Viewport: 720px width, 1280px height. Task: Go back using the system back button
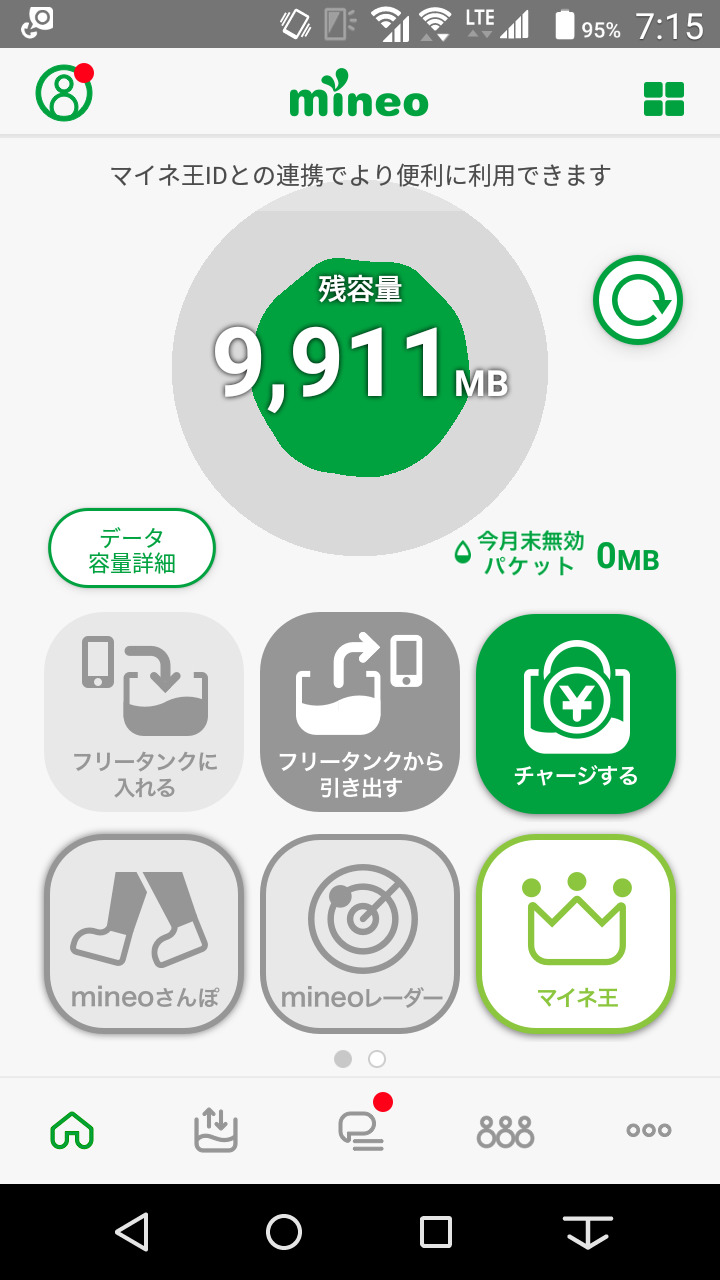click(x=132, y=1231)
